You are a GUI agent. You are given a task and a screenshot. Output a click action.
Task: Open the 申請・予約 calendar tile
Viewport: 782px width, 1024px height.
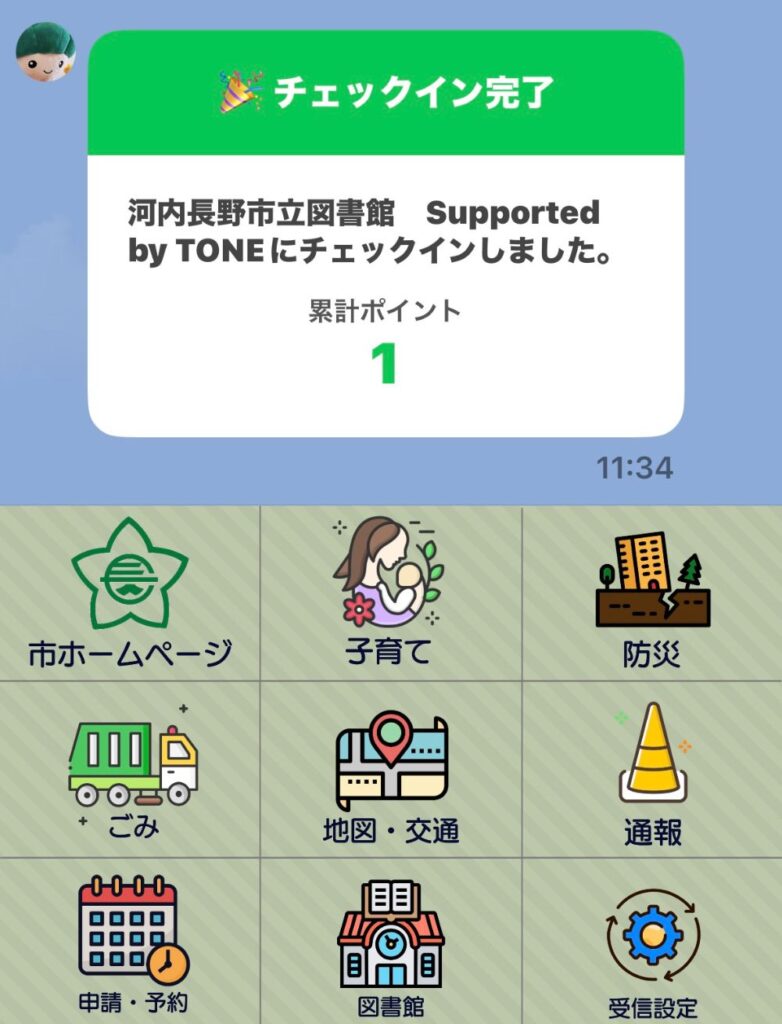click(x=130, y=943)
